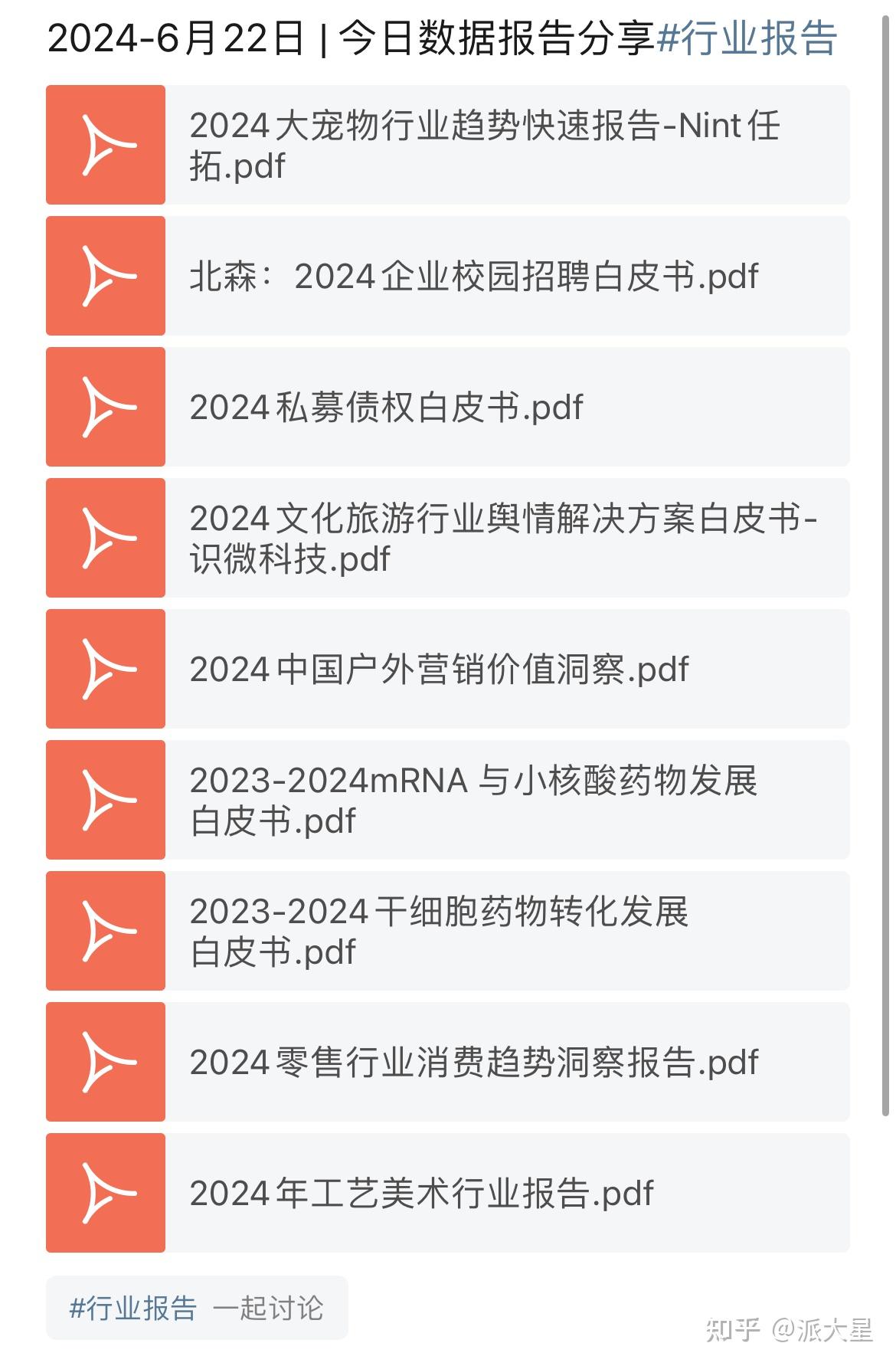Click the PDF icon for 文化旅游行业舆情解决方案白皮书
Image resolution: width=896 pixels, height=1366 pixels.
[105, 538]
